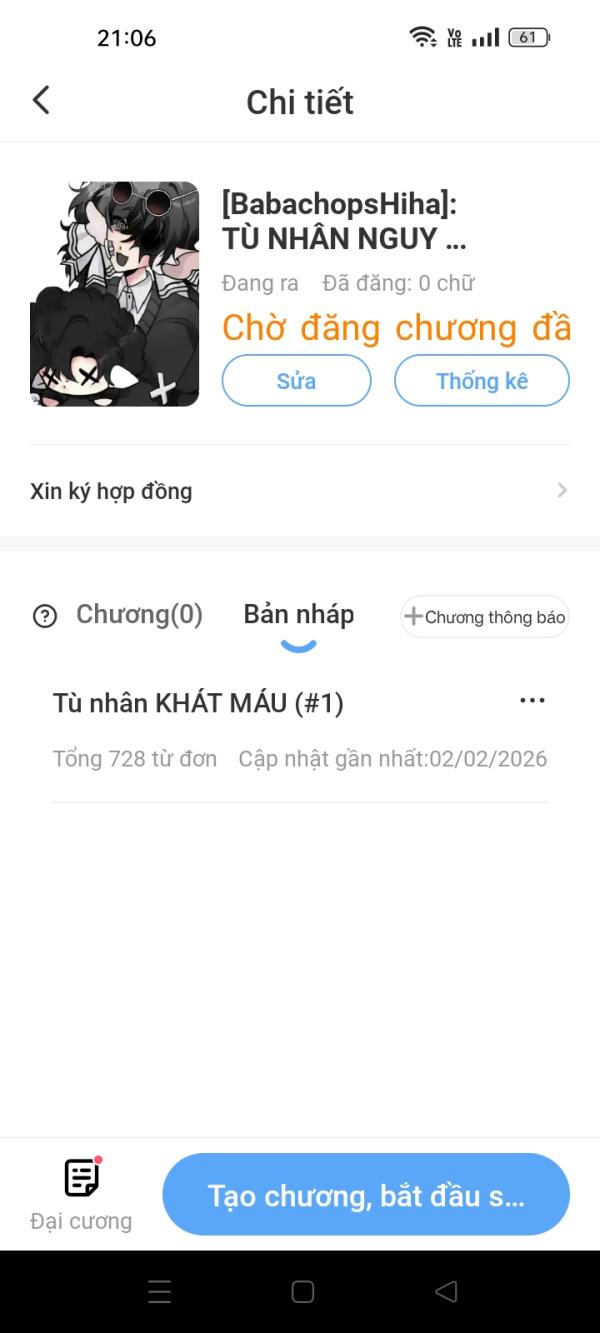Tap the Sửa button
This screenshot has width=600, height=1333.
point(296,381)
